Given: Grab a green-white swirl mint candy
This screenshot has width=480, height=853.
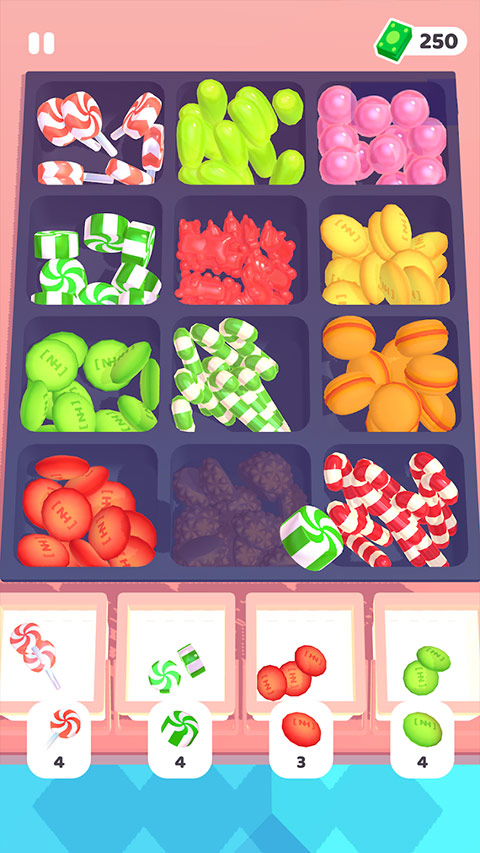Looking at the screenshot, I should [x=96, y=256].
